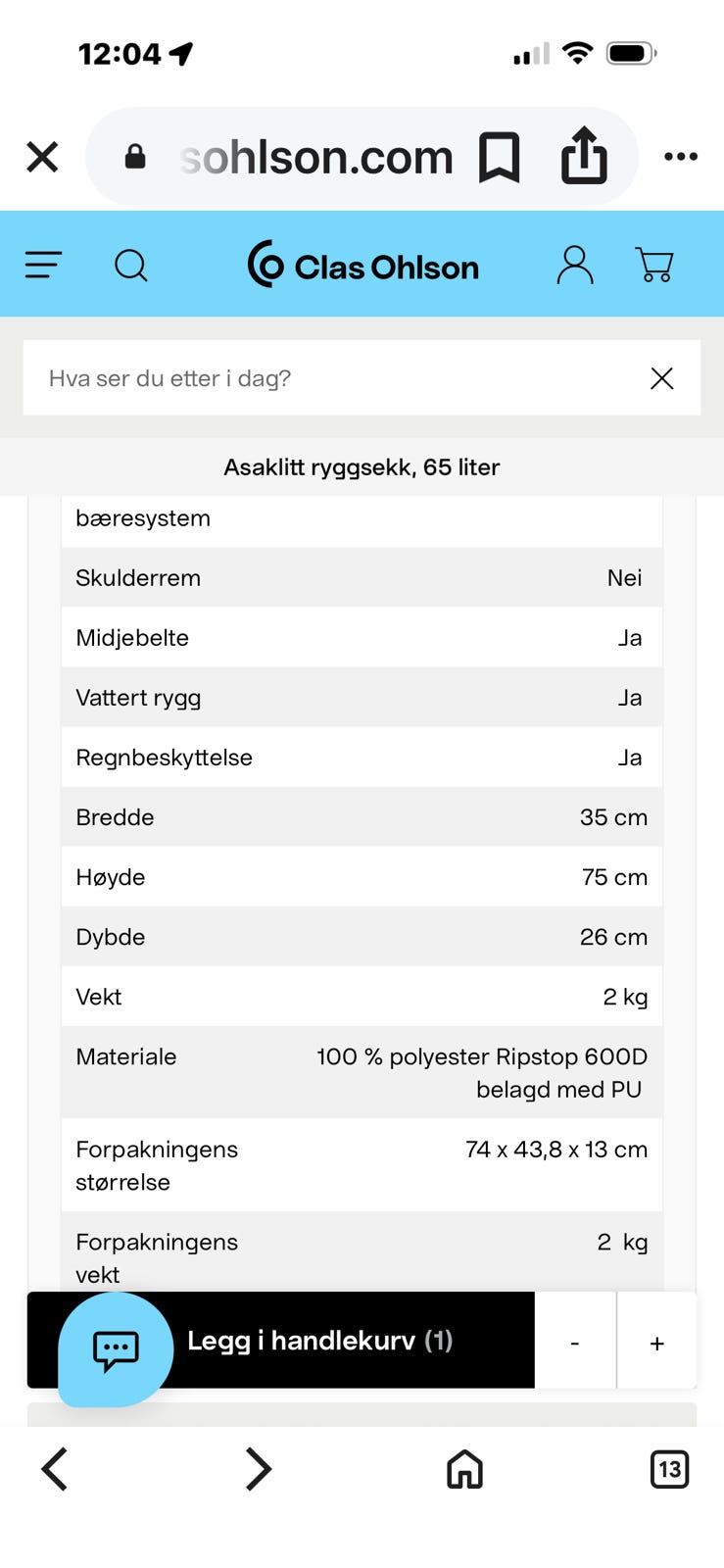Go back to the previous page
The height and width of the screenshot is (1568, 724).
pos(55,1469)
